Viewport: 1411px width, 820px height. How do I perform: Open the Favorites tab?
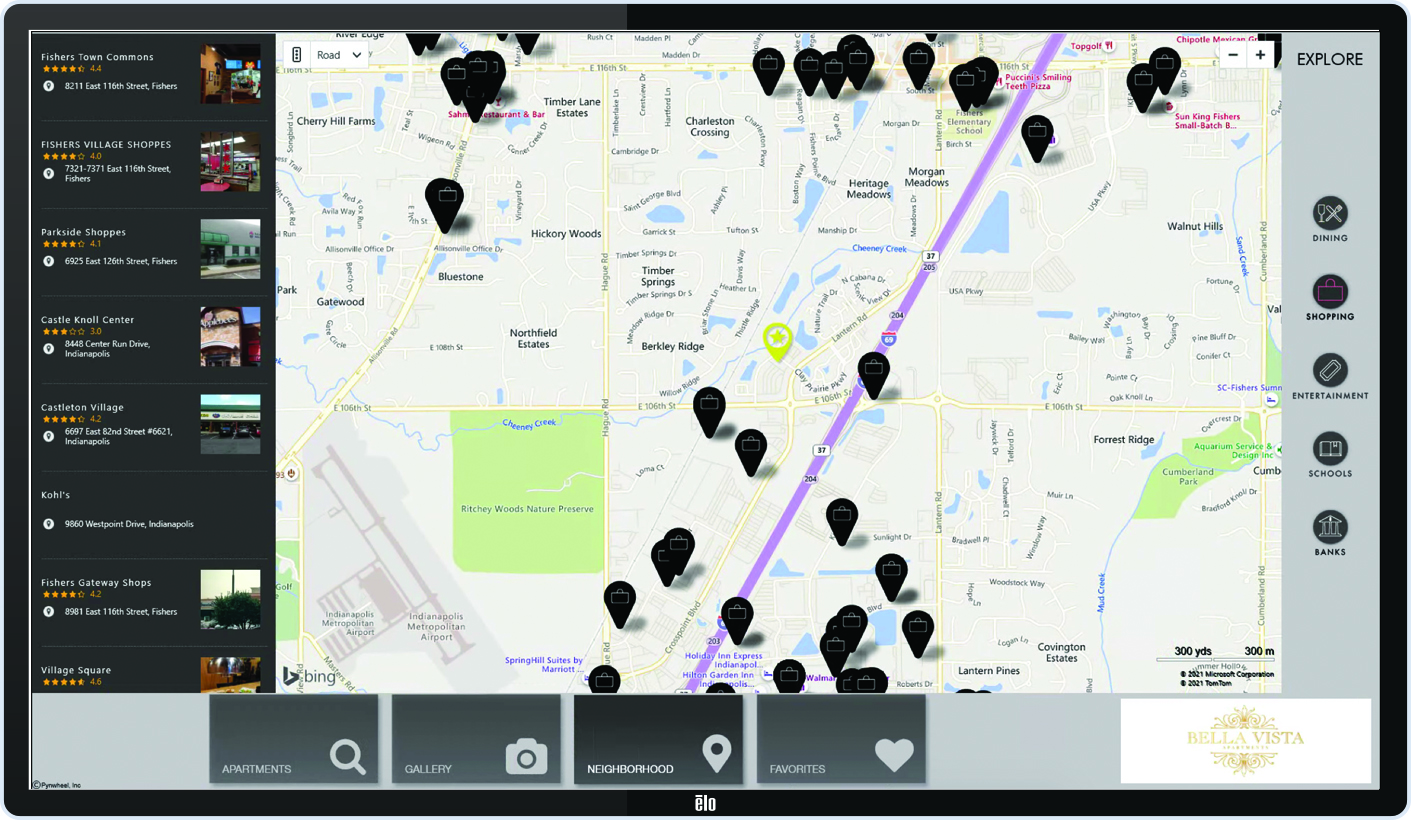pyautogui.click(x=841, y=739)
